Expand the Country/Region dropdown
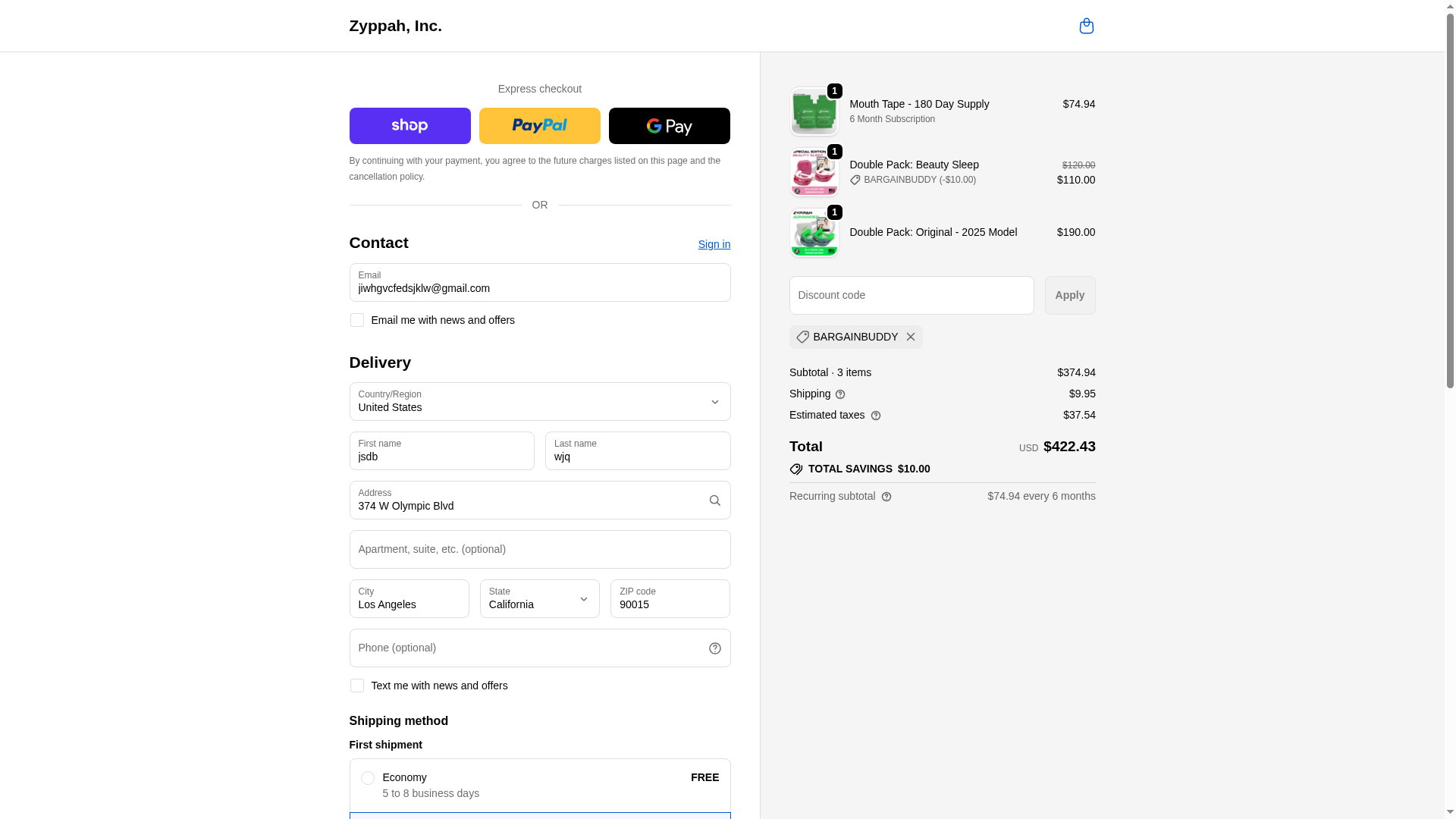The width and height of the screenshot is (1456, 819). click(x=539, y=402)
